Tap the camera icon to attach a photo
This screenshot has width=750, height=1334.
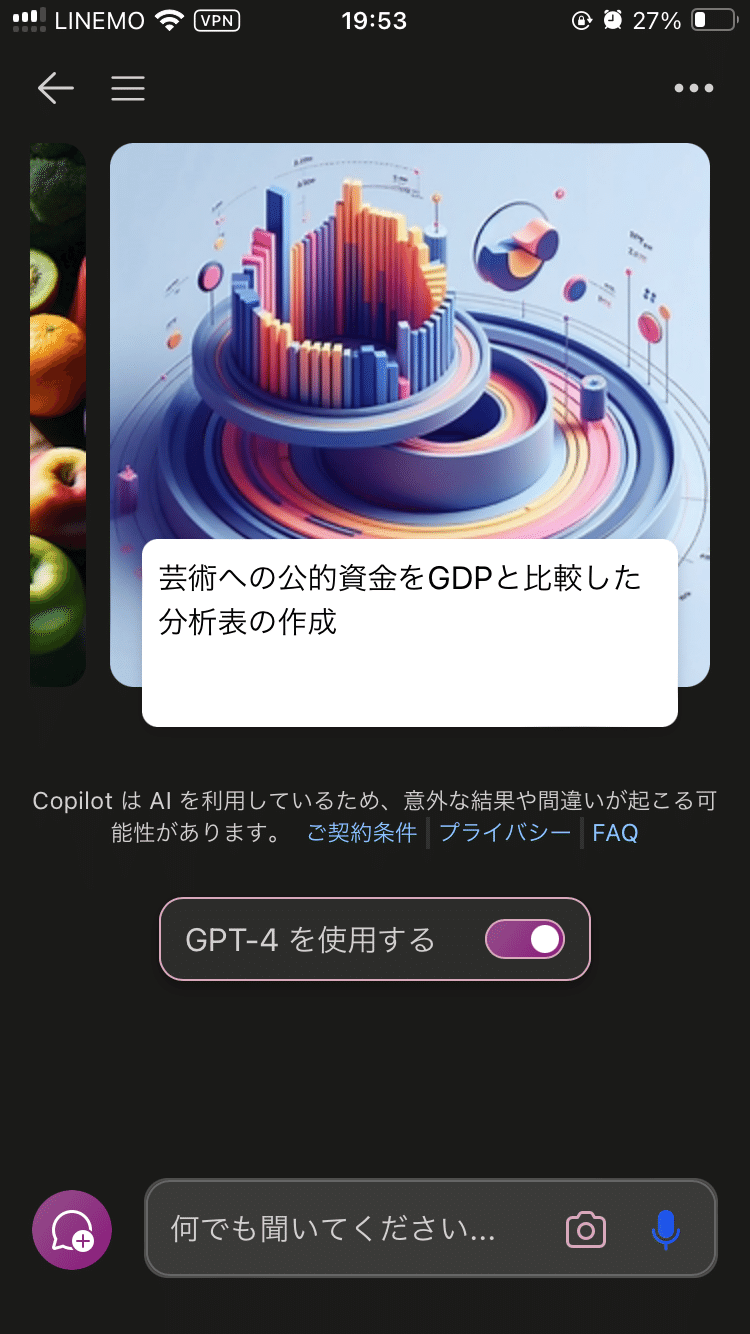point(586,1230)
